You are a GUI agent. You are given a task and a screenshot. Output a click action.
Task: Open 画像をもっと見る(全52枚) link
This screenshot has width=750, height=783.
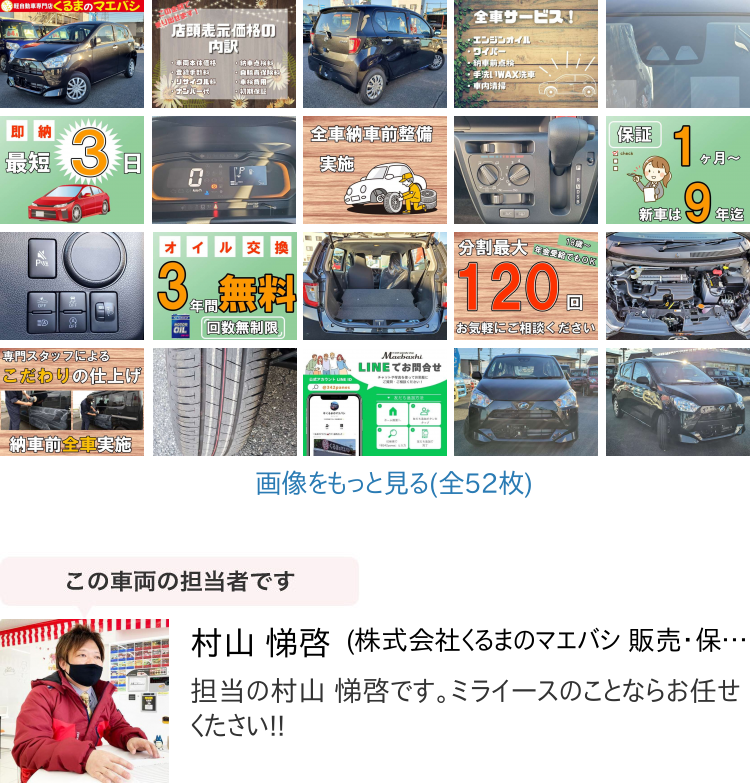coord(394,484)
